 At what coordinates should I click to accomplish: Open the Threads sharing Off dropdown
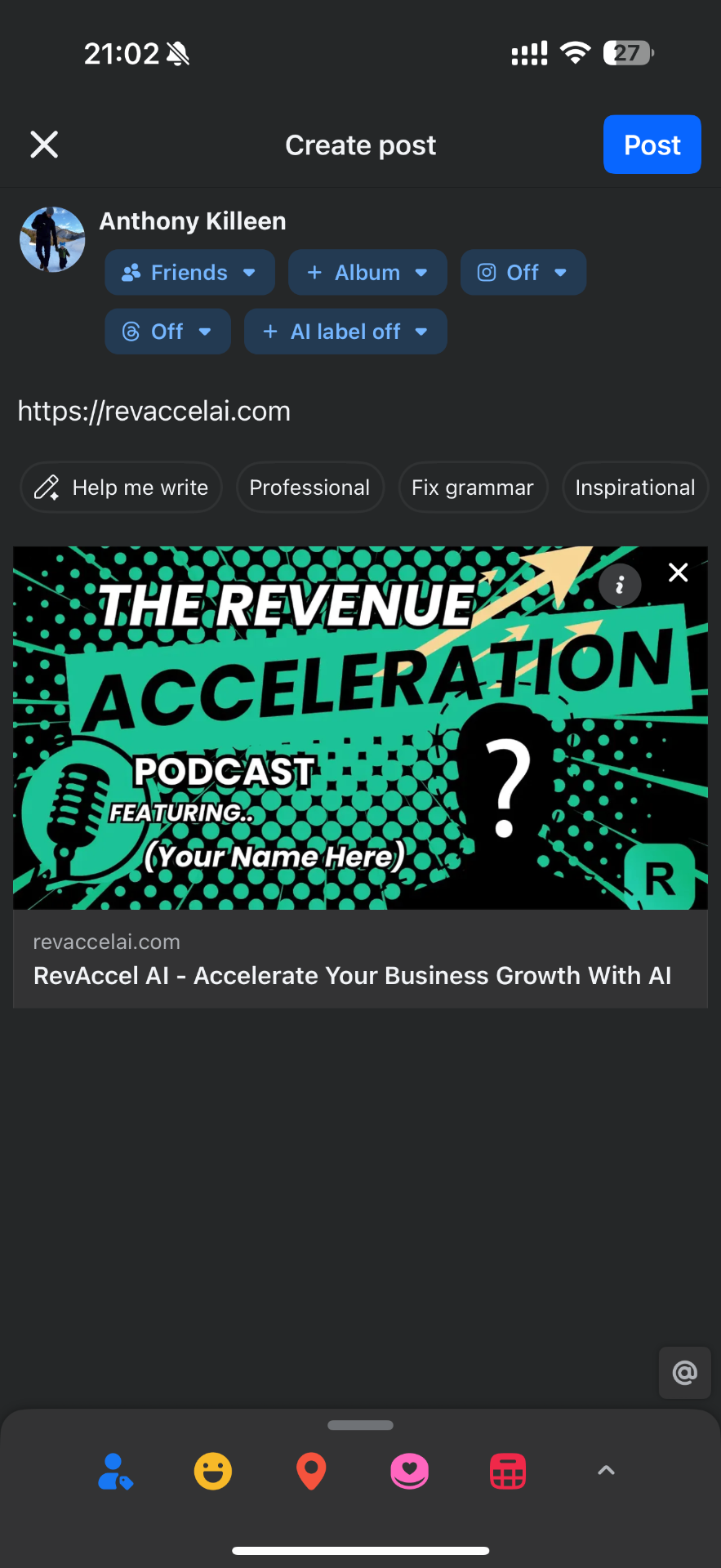pos(167,332)
